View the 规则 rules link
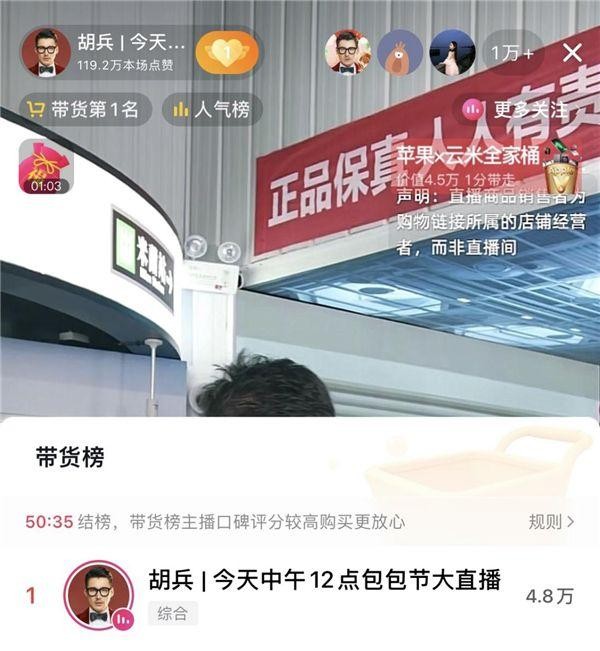Image resolution: width=600 pixels, height=651 pixels. click(551, 521)
